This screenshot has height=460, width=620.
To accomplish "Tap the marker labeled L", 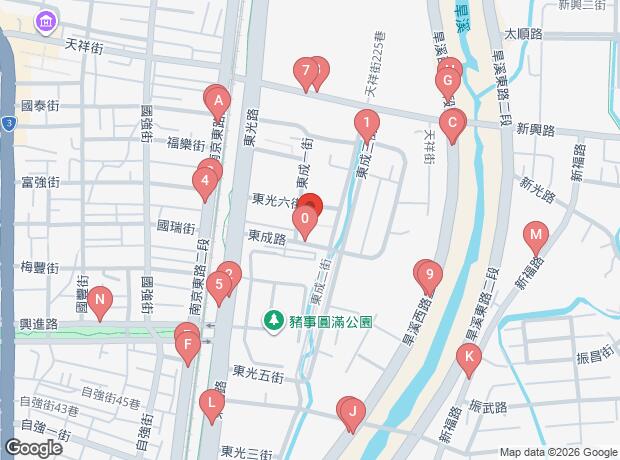I will tap(211, 403).
